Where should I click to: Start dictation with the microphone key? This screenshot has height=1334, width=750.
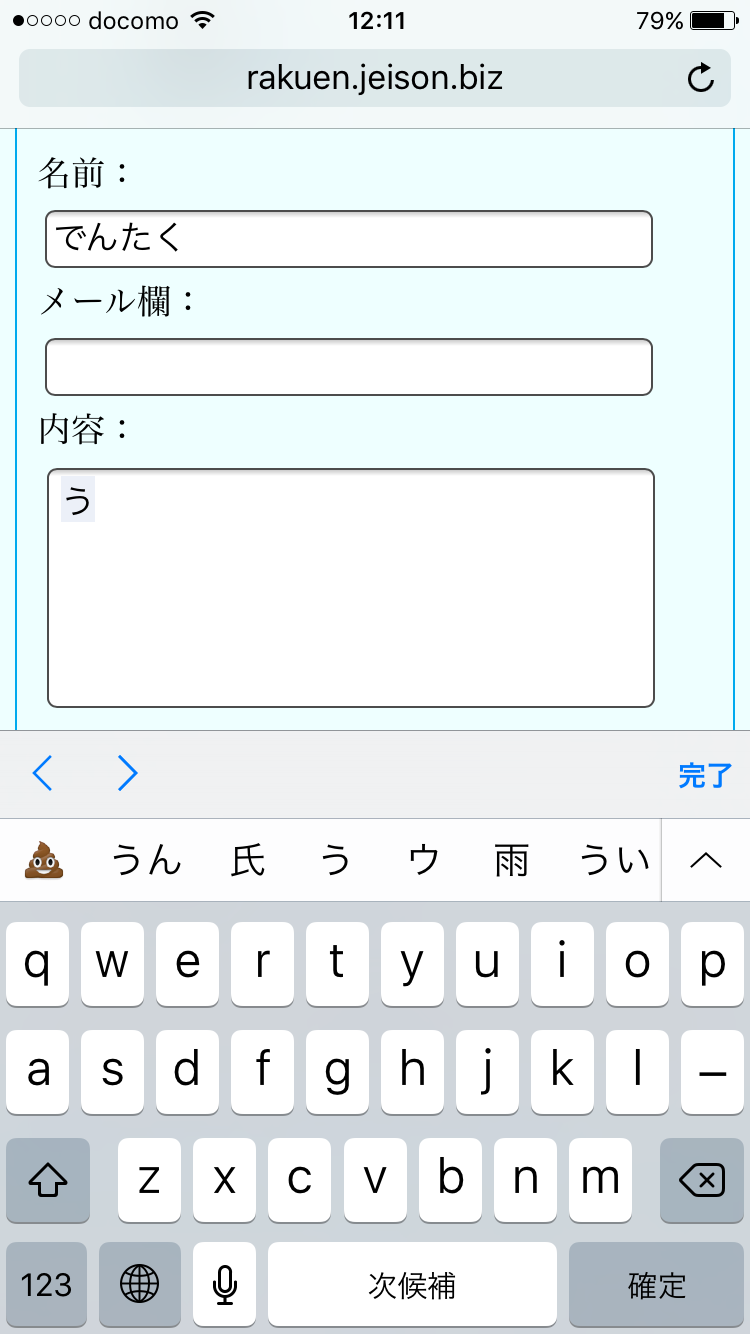point(225,1284)
